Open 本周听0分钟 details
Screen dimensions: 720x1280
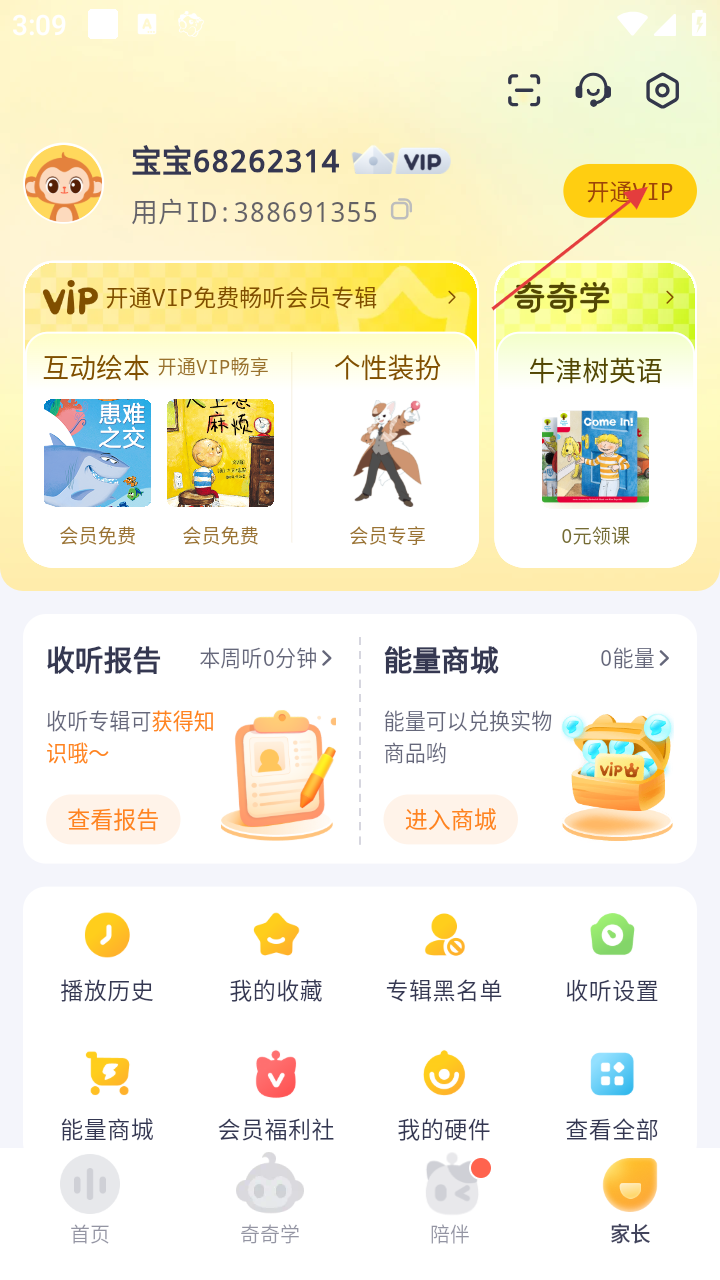coord(266,658)
